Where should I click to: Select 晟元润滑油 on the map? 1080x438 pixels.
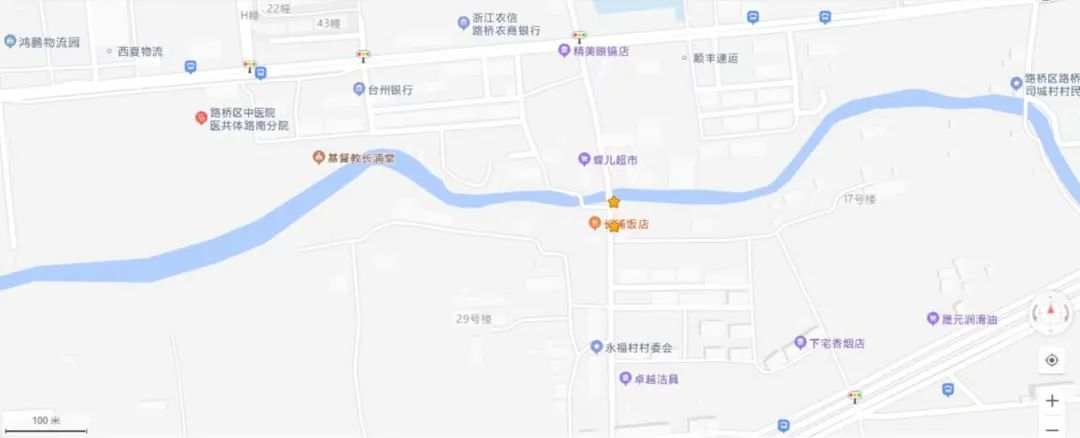(933, 319)
